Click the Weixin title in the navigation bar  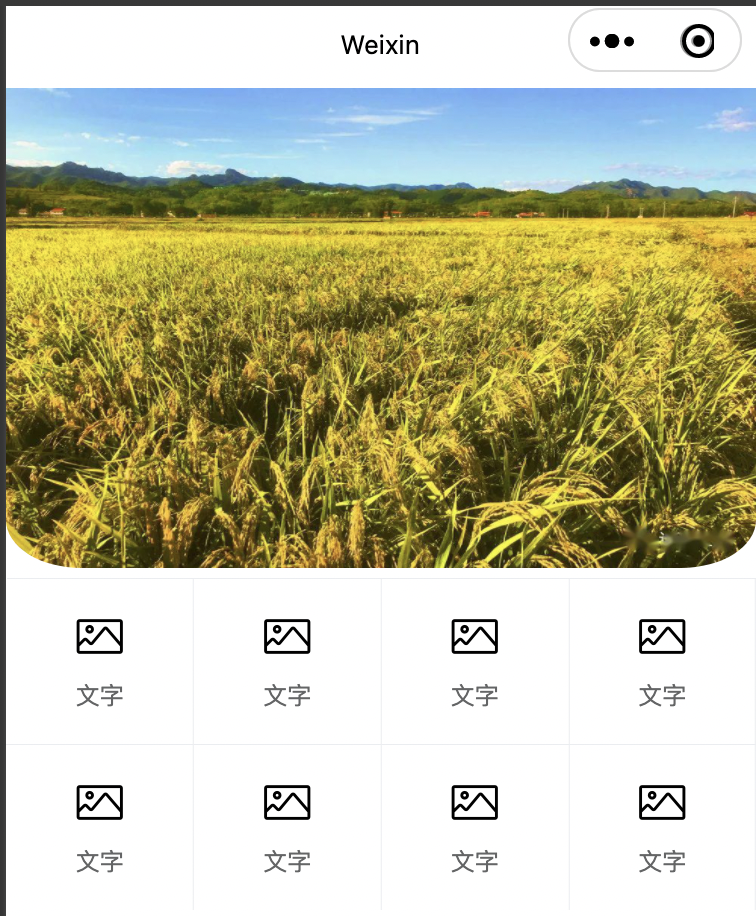[380, 45]
